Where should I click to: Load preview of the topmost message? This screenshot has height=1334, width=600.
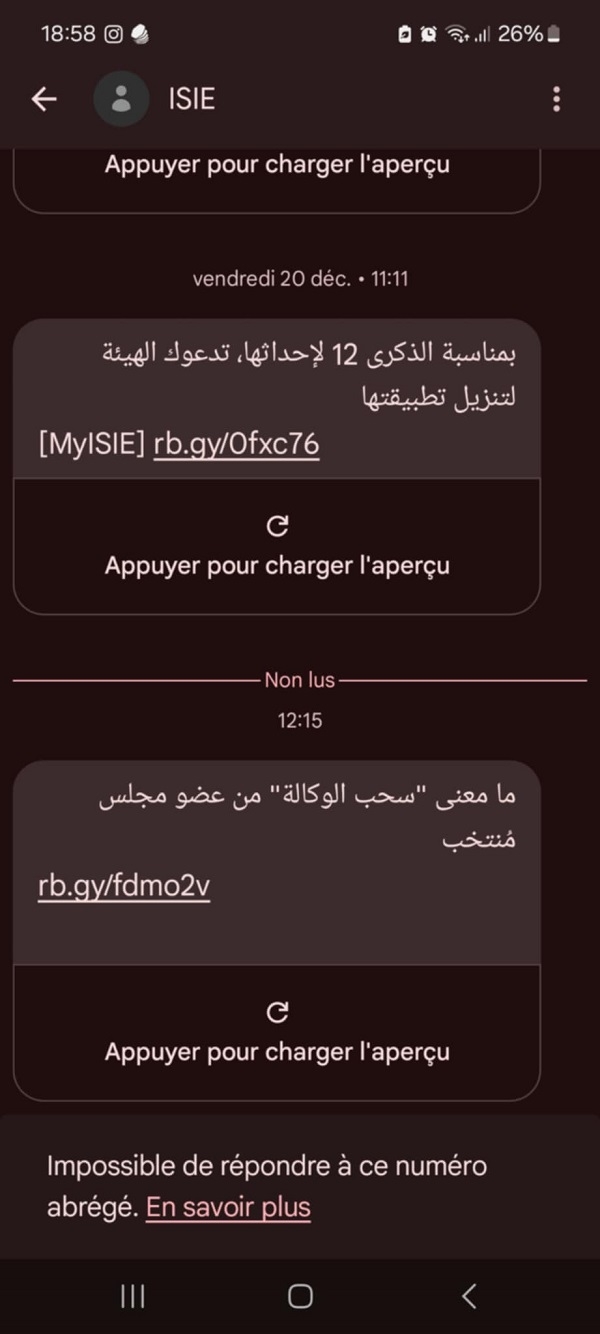(277, 165)
